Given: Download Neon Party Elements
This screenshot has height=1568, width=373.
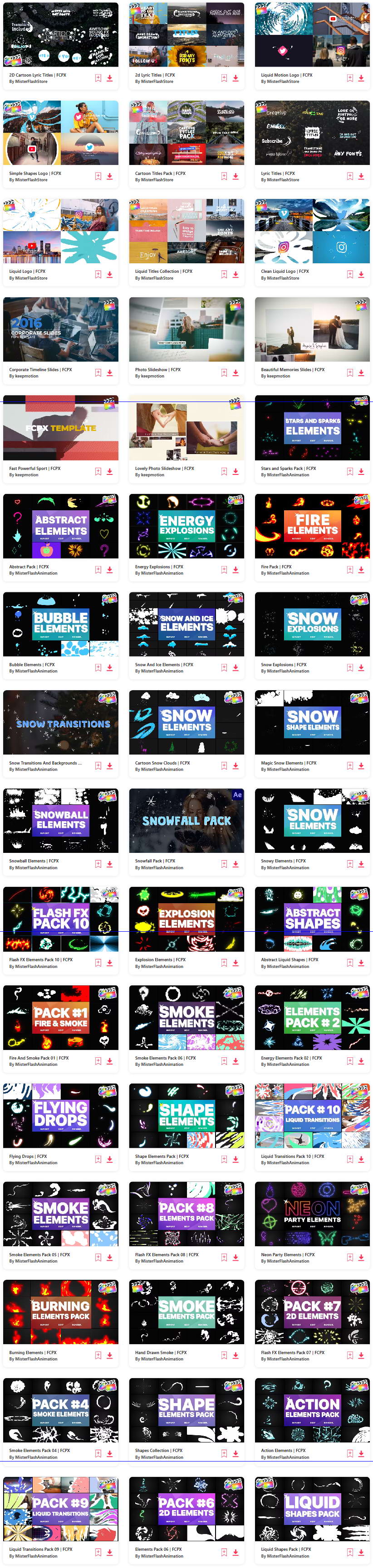Looking at the screenshot, I should pos(361,1258).
